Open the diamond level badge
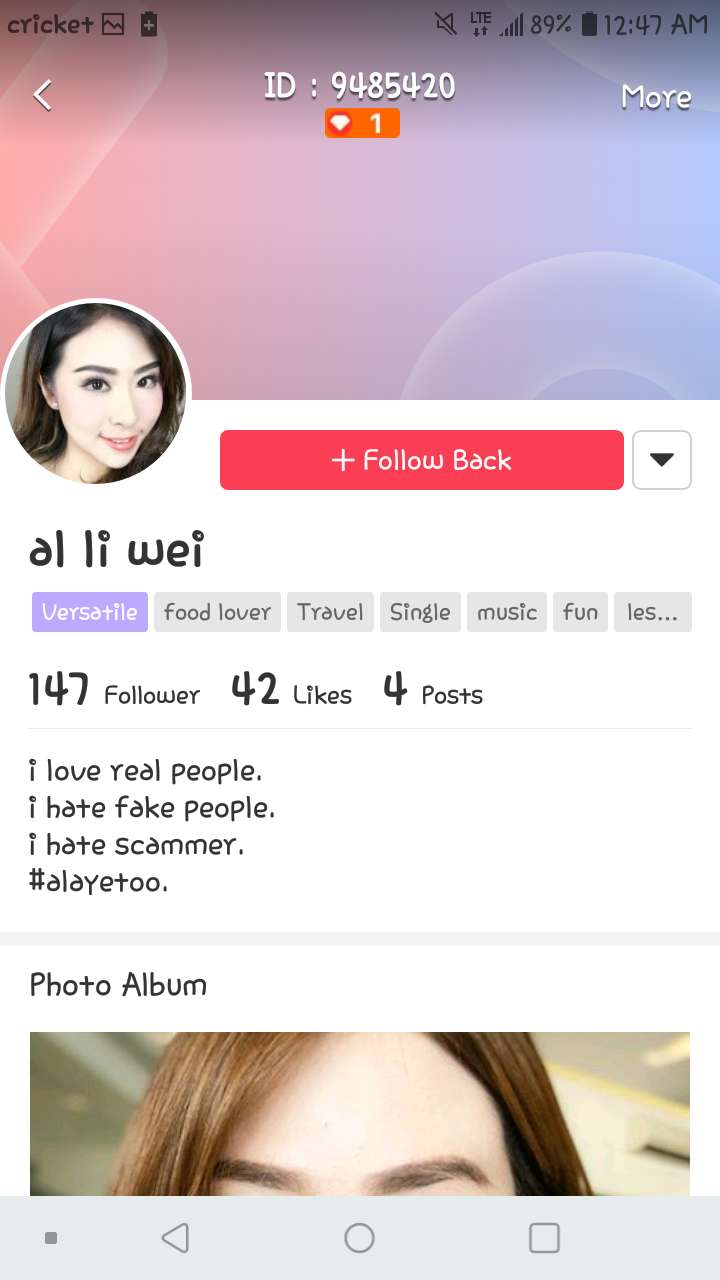 (362, 124)
